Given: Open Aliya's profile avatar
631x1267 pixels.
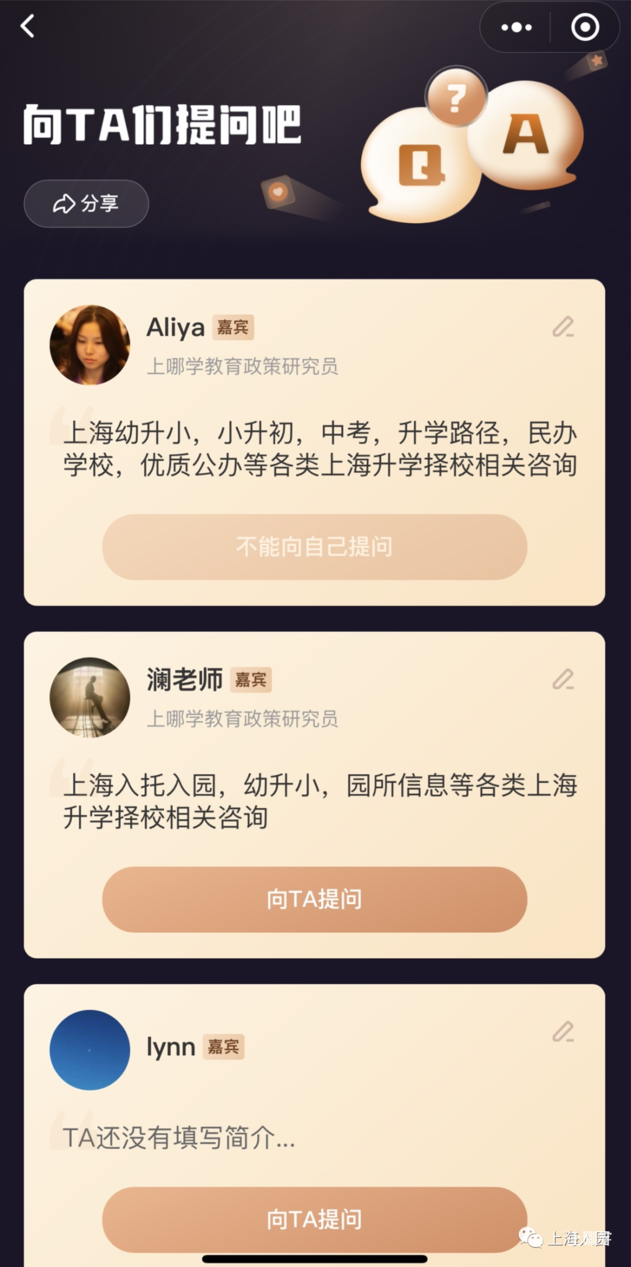Looking at the screenshot, I should click(x=90, y=345).
